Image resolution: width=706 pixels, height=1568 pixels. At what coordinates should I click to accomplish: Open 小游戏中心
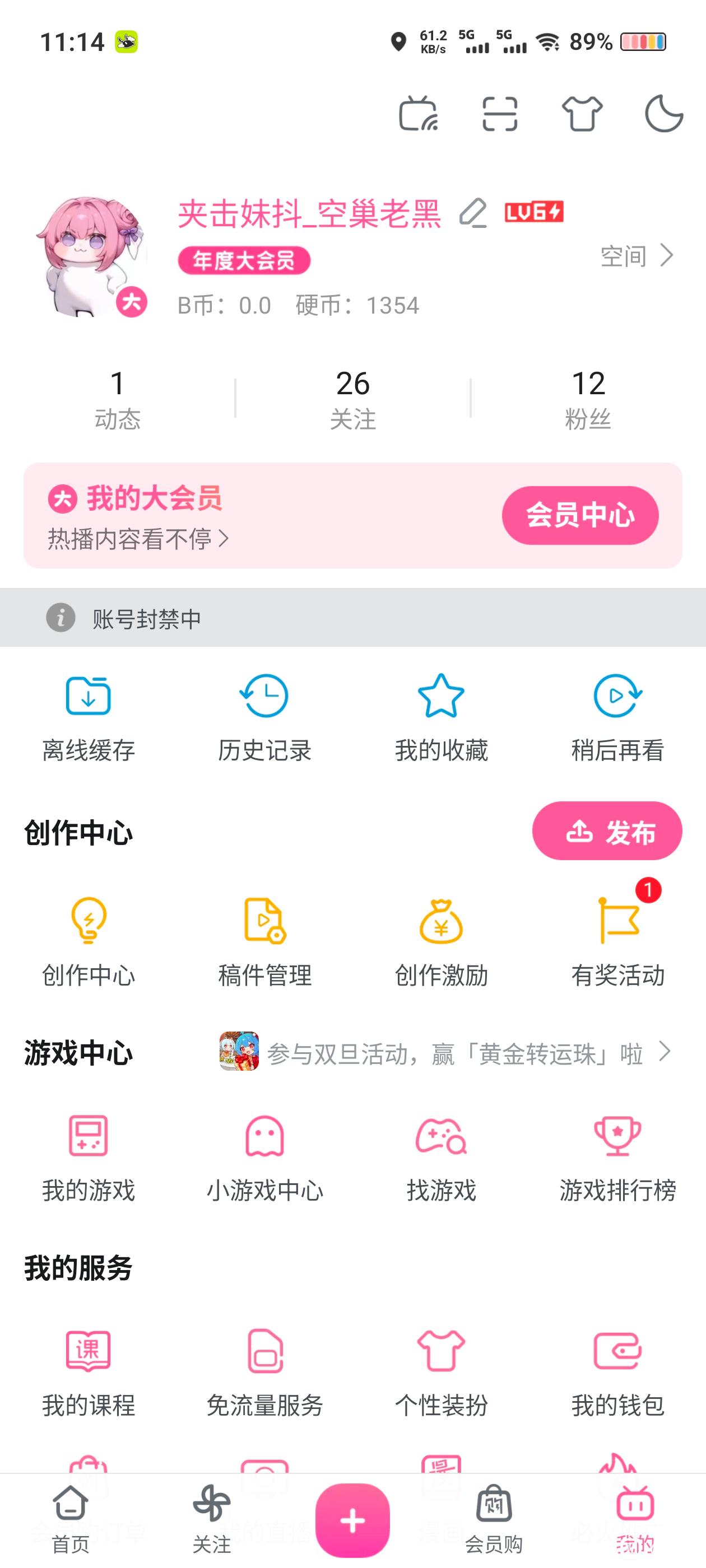[x=264, y=1158]
